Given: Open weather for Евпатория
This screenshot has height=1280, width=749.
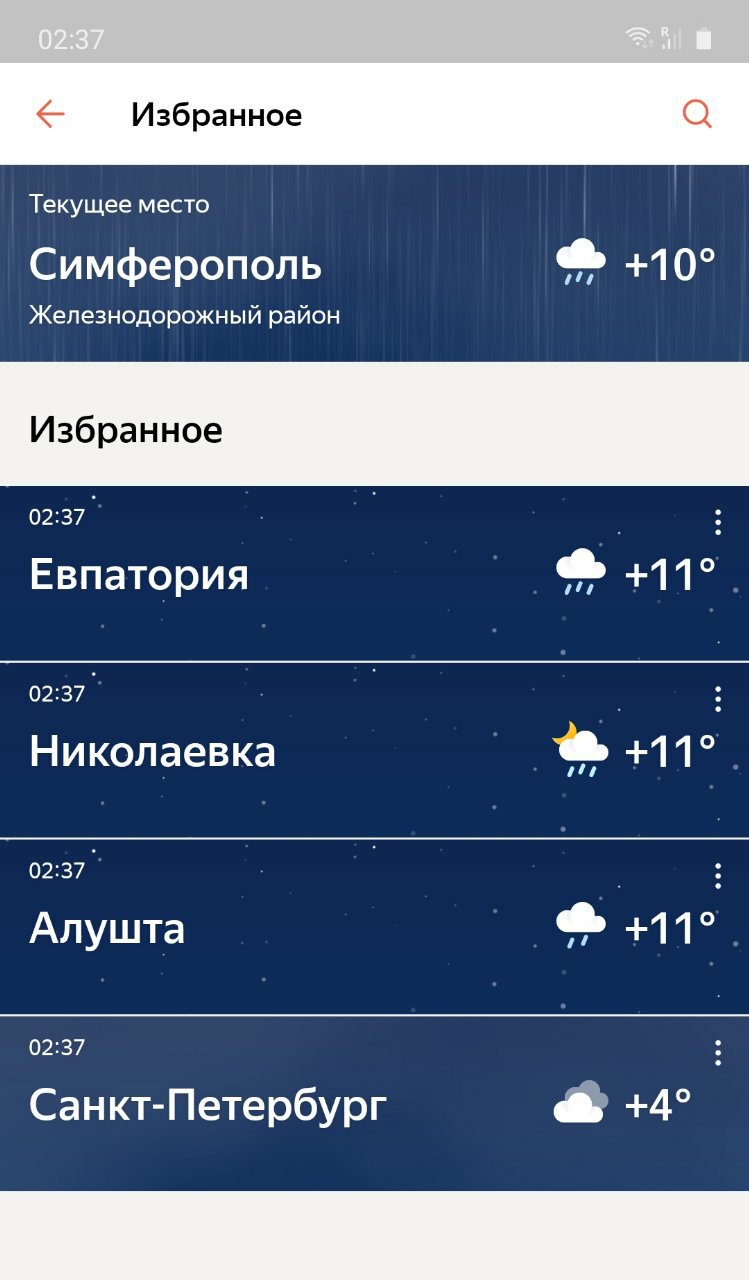Looking at the screenshot, I should [x=374, y=574].
